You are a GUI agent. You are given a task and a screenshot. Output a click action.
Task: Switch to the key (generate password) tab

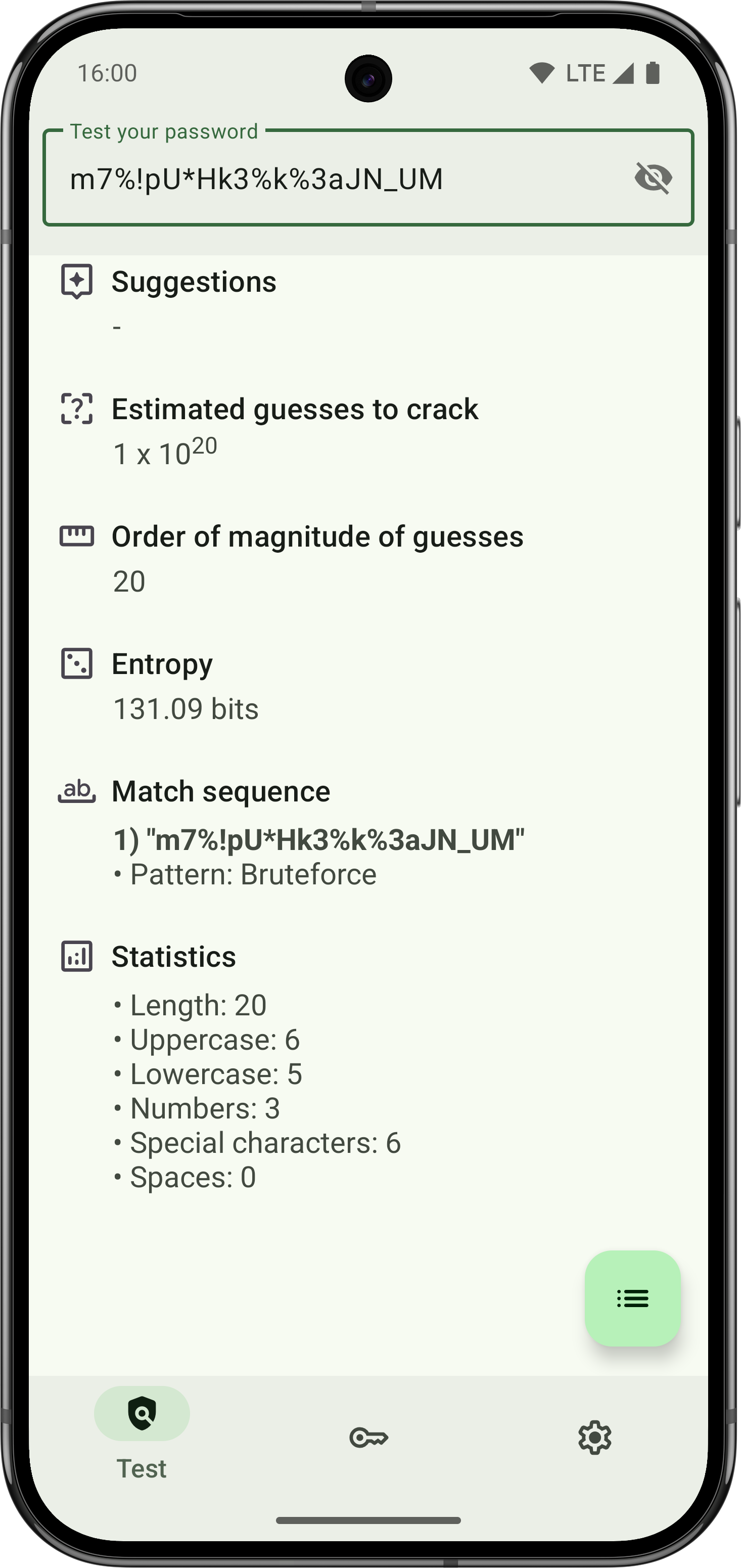(x=368, y=1438)
